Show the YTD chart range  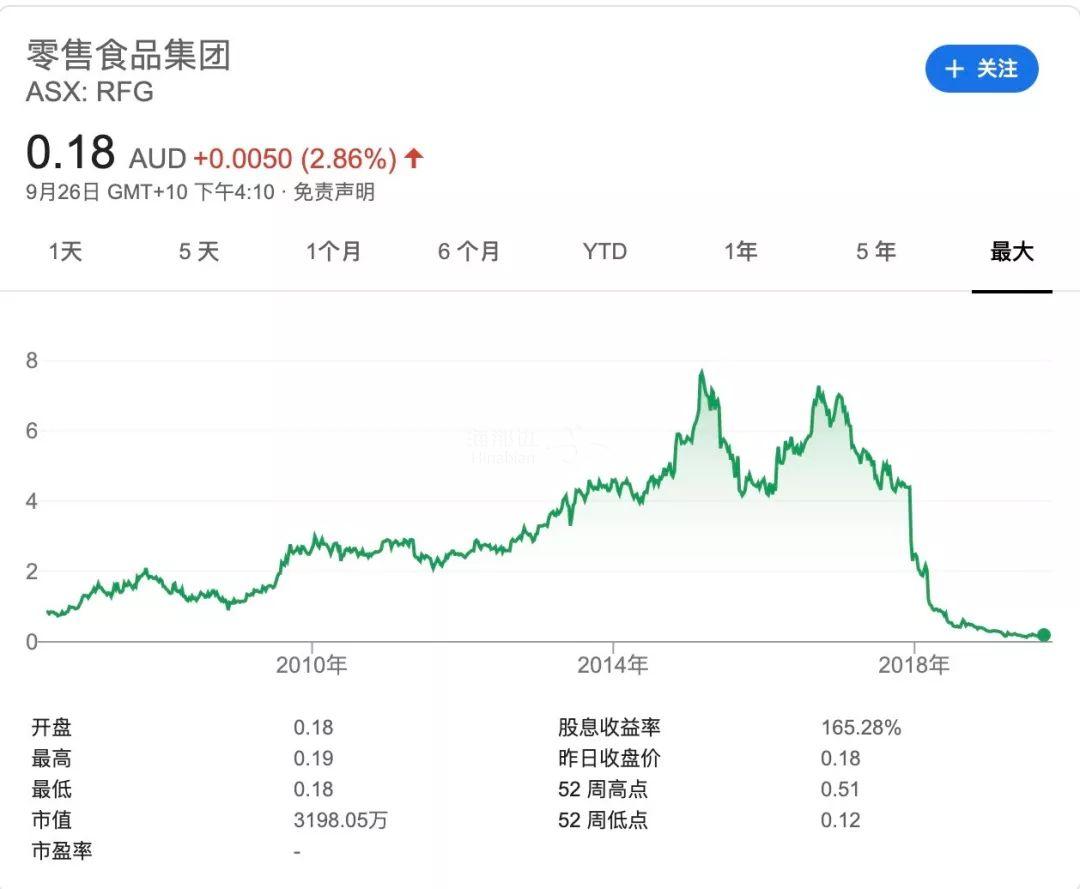coord(604,252)
